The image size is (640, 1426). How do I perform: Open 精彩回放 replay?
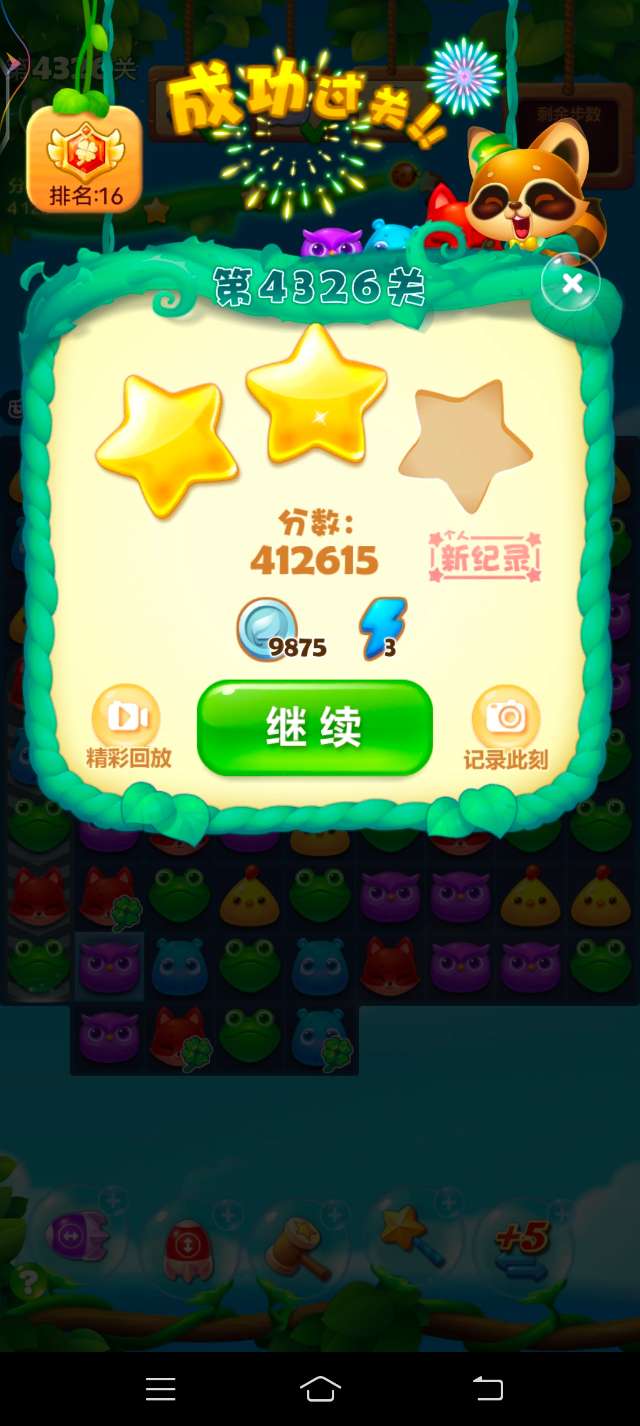click(x=127, y=719)
